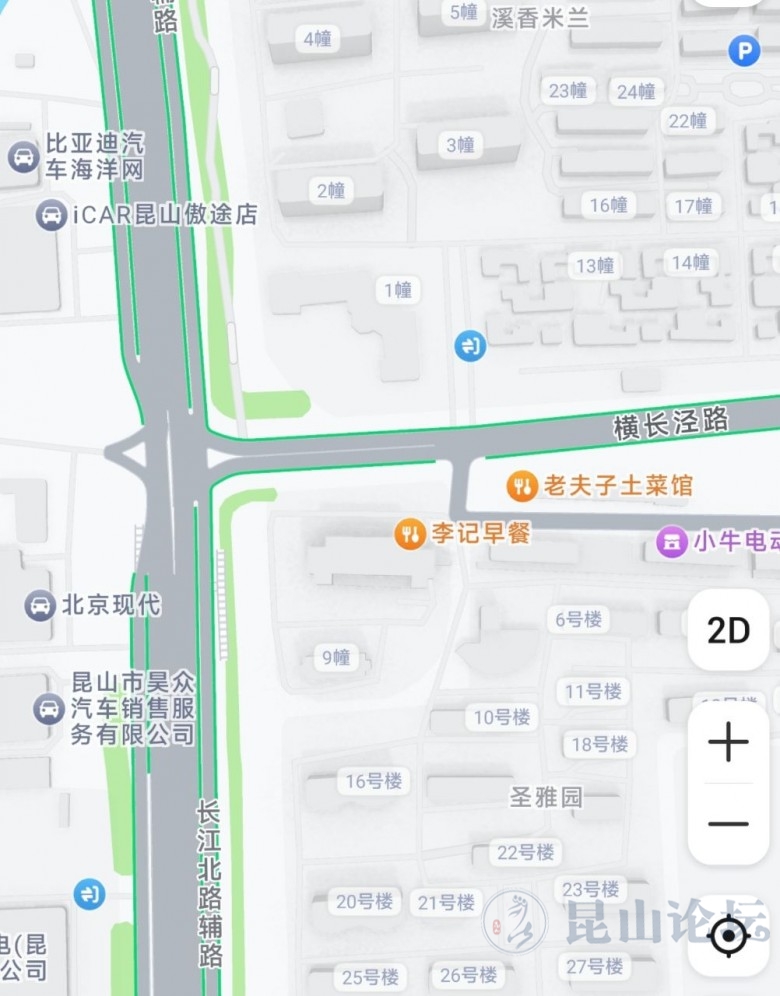Zoom in with the plus button

[x=728, y=742]
